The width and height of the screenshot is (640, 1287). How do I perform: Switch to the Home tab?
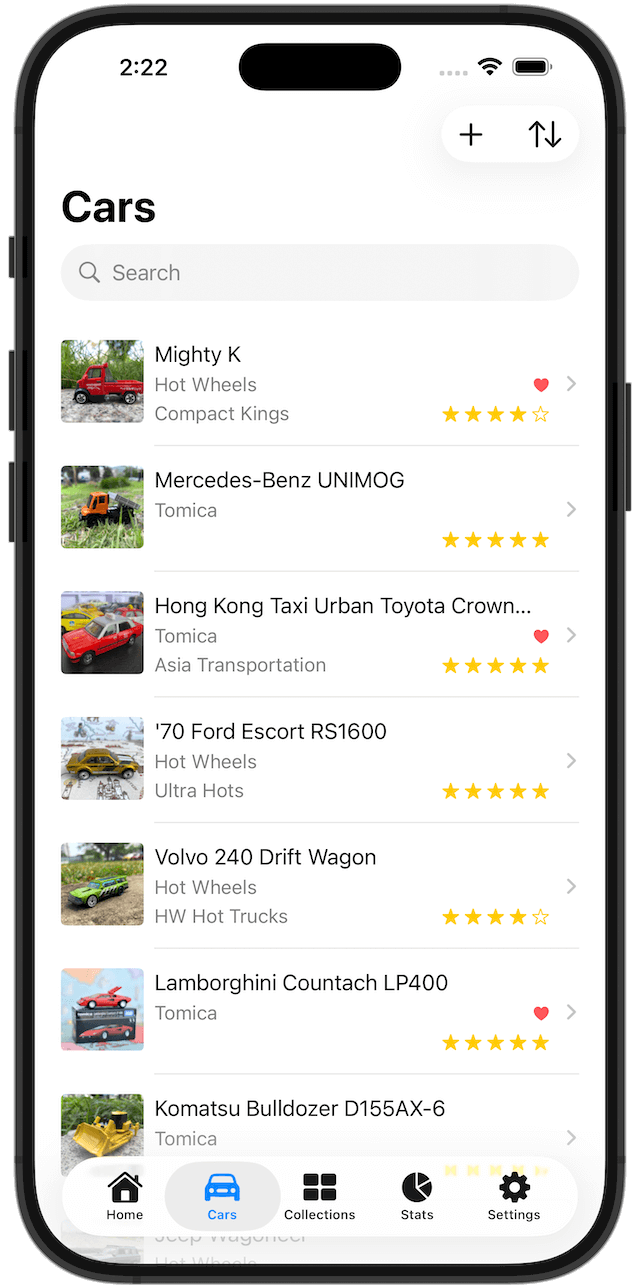coord(125,1197)
